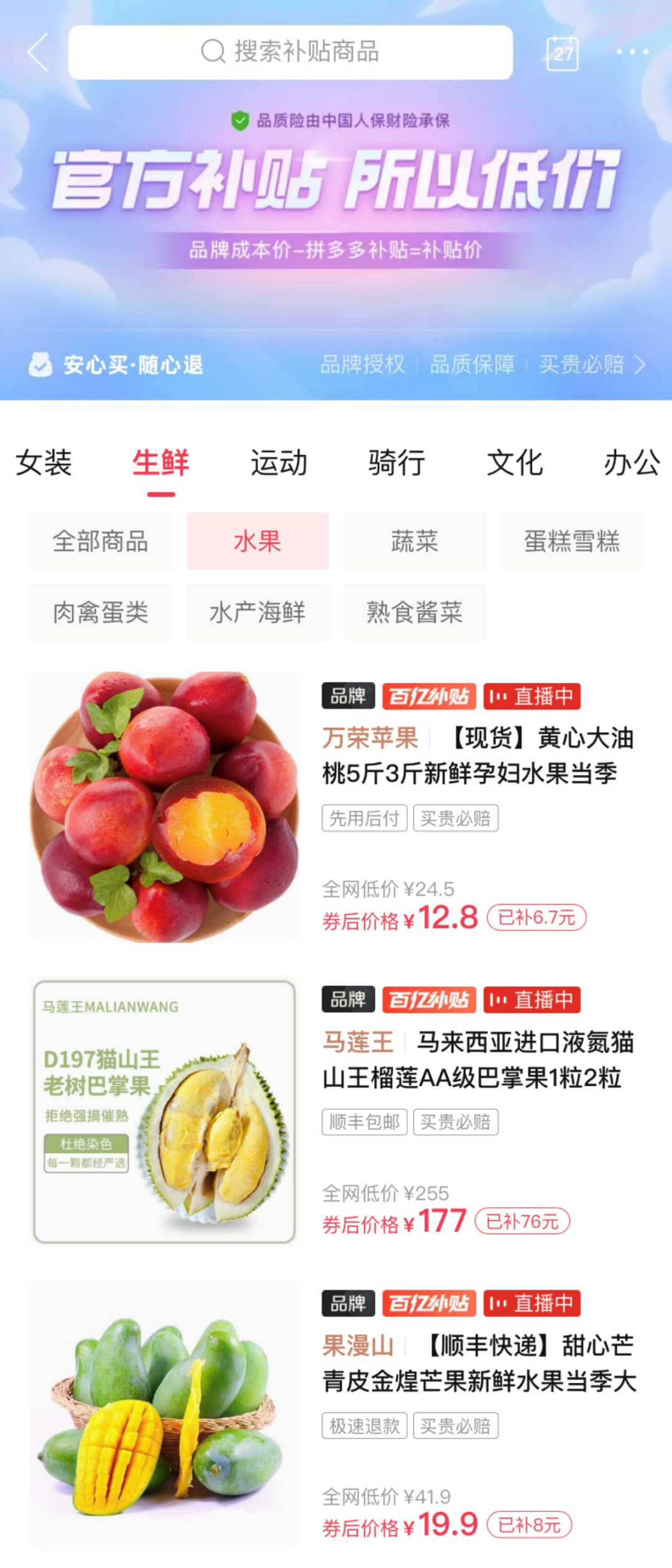Go to the 办公 tab
Screen dimensions: 672x1568
click(x=631, y=463)
